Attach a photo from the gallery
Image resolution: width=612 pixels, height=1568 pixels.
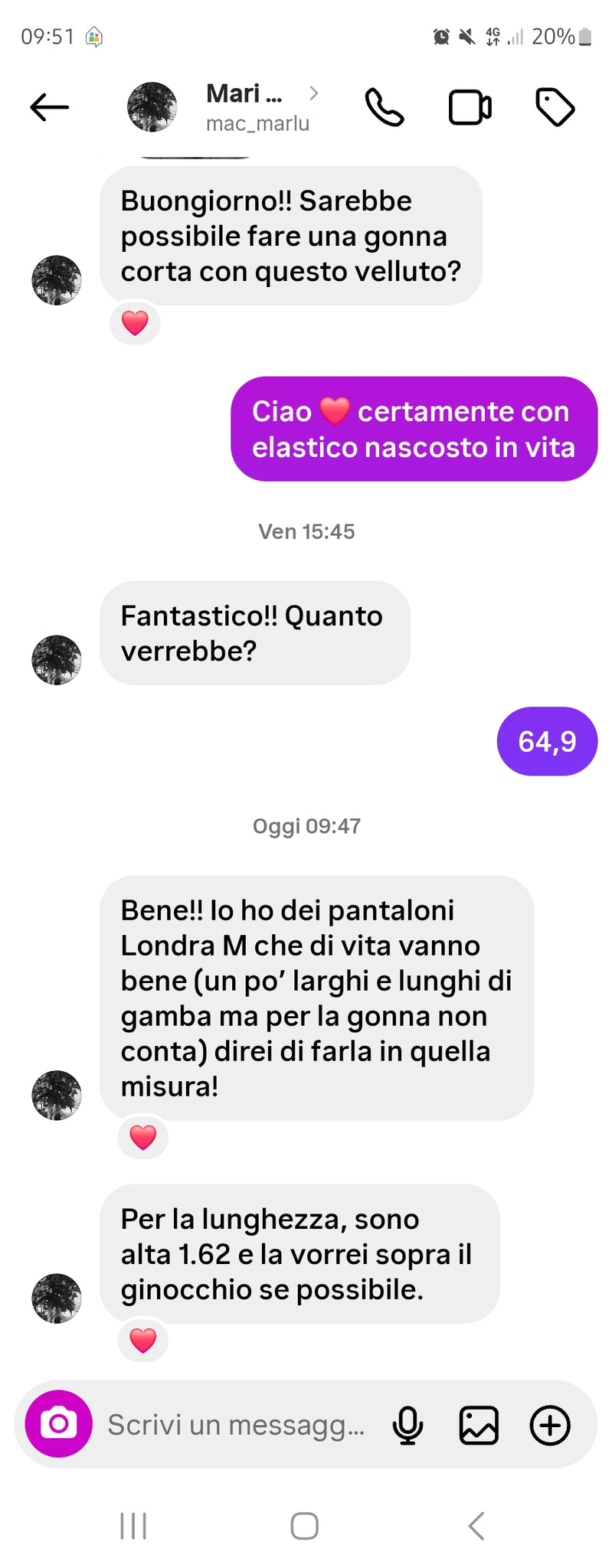[x=479, y=1425]
